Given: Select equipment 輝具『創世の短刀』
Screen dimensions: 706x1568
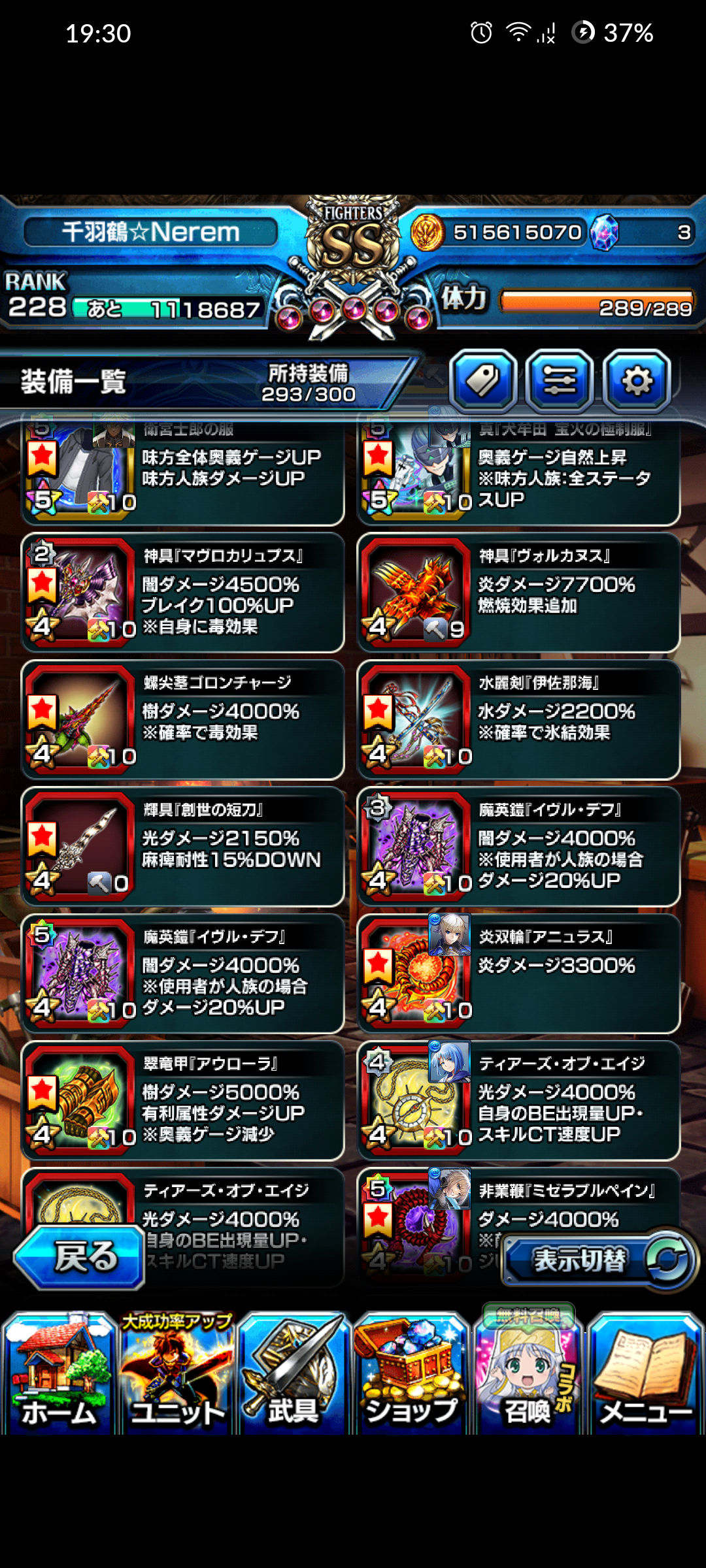Looking at the screenshot, I should [x=183, y=846].
